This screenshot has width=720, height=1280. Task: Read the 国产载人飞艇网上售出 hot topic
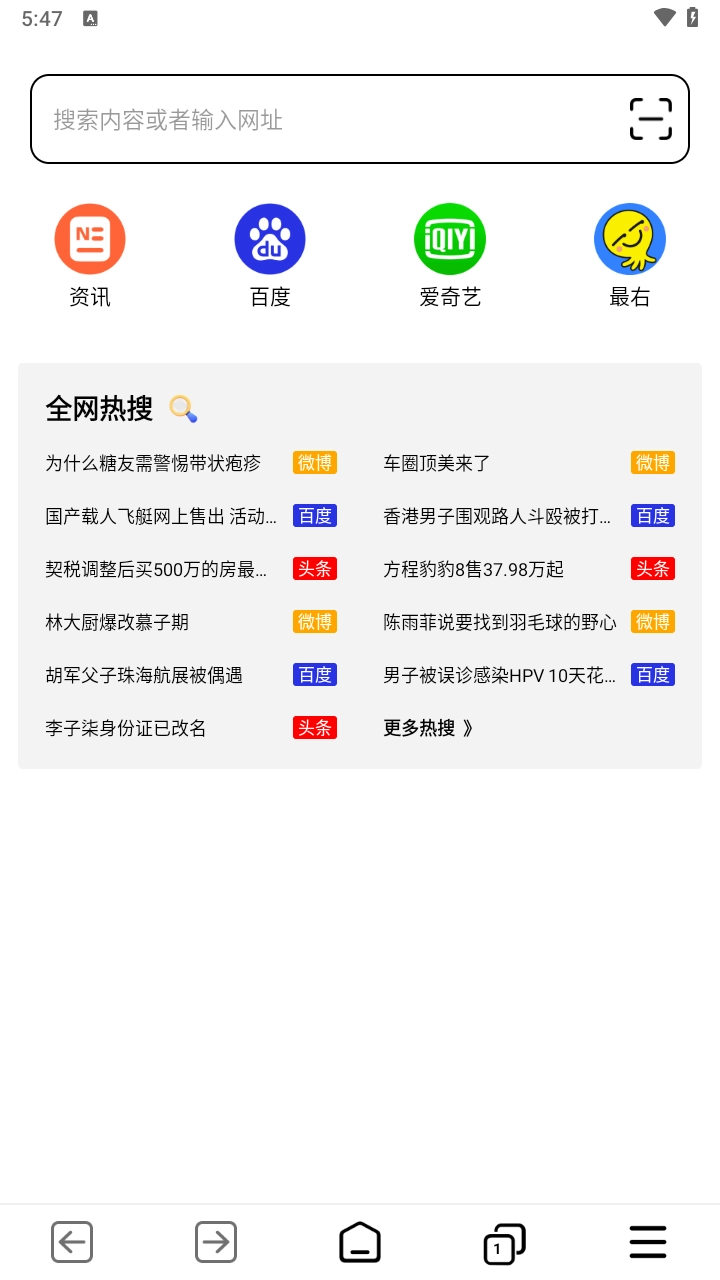(161, 516)
